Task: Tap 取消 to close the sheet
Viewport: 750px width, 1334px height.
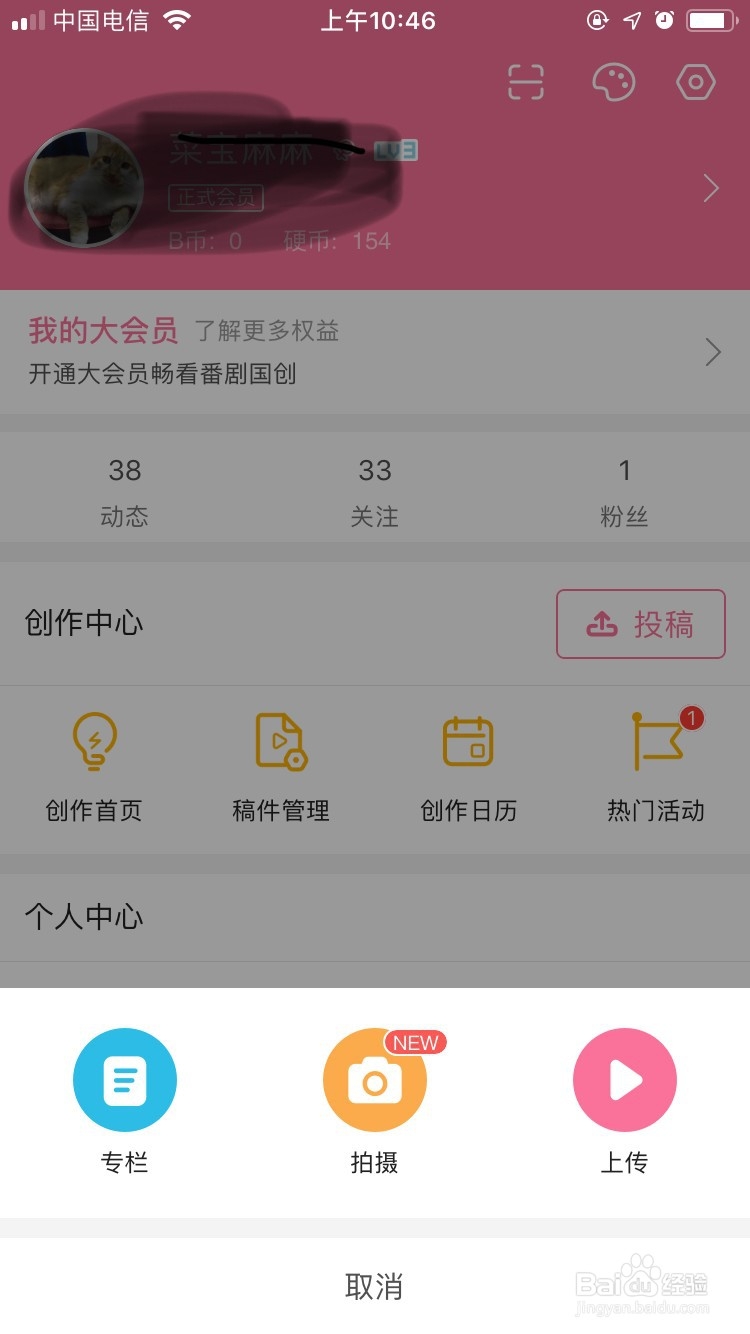Action: [375, 1288]
